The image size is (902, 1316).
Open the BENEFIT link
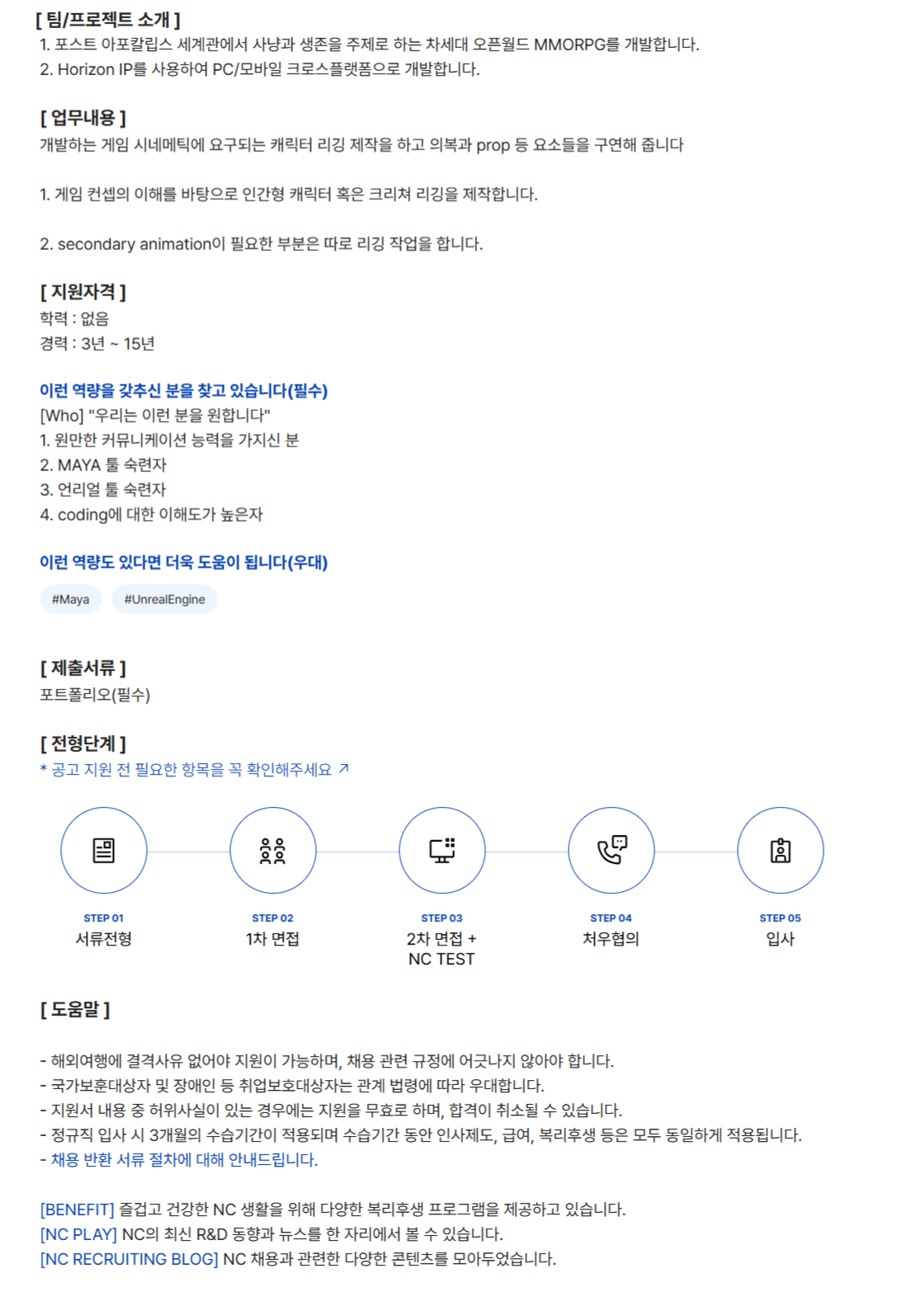point(77,1210)
